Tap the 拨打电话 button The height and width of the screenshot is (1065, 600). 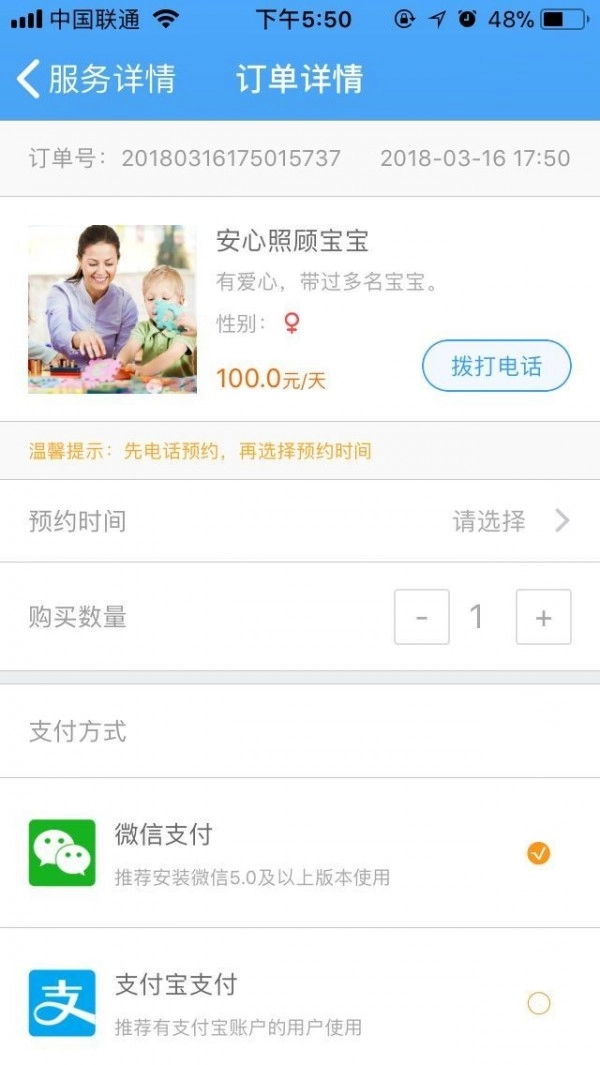coord(496,367)
